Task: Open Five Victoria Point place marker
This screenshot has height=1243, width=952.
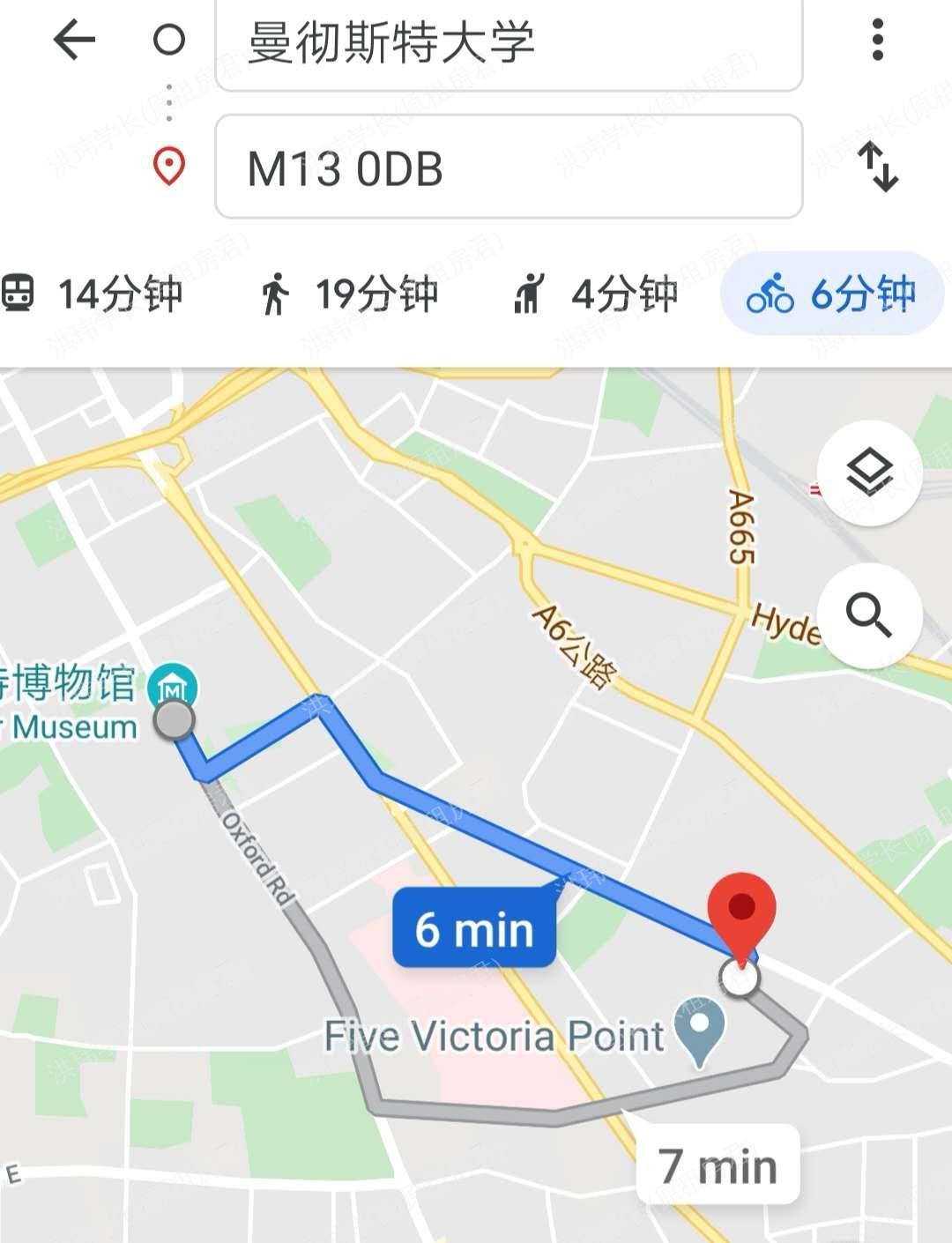Action: pyautogui.click(x=699, y=1030)
